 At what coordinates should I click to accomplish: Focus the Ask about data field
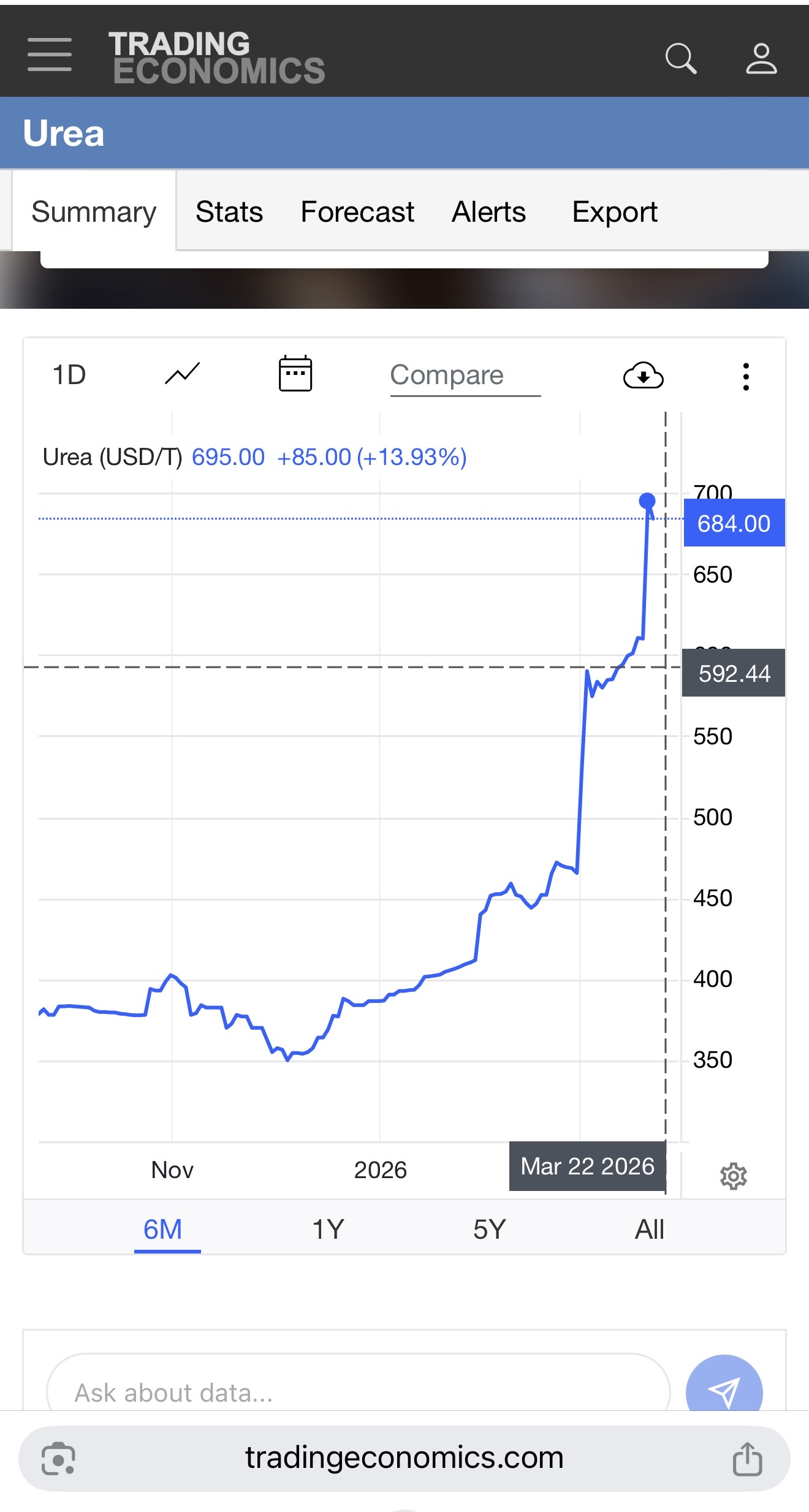(x=358, y=1392)
